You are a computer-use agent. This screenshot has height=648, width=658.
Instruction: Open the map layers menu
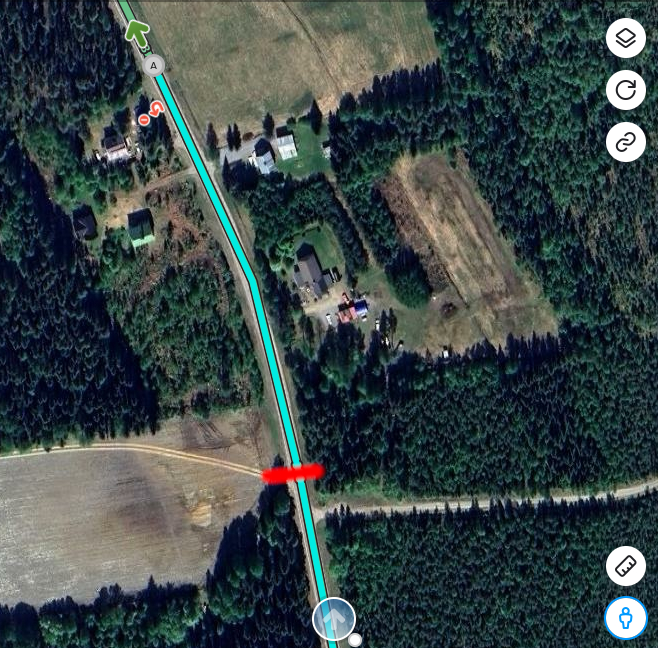625,39
